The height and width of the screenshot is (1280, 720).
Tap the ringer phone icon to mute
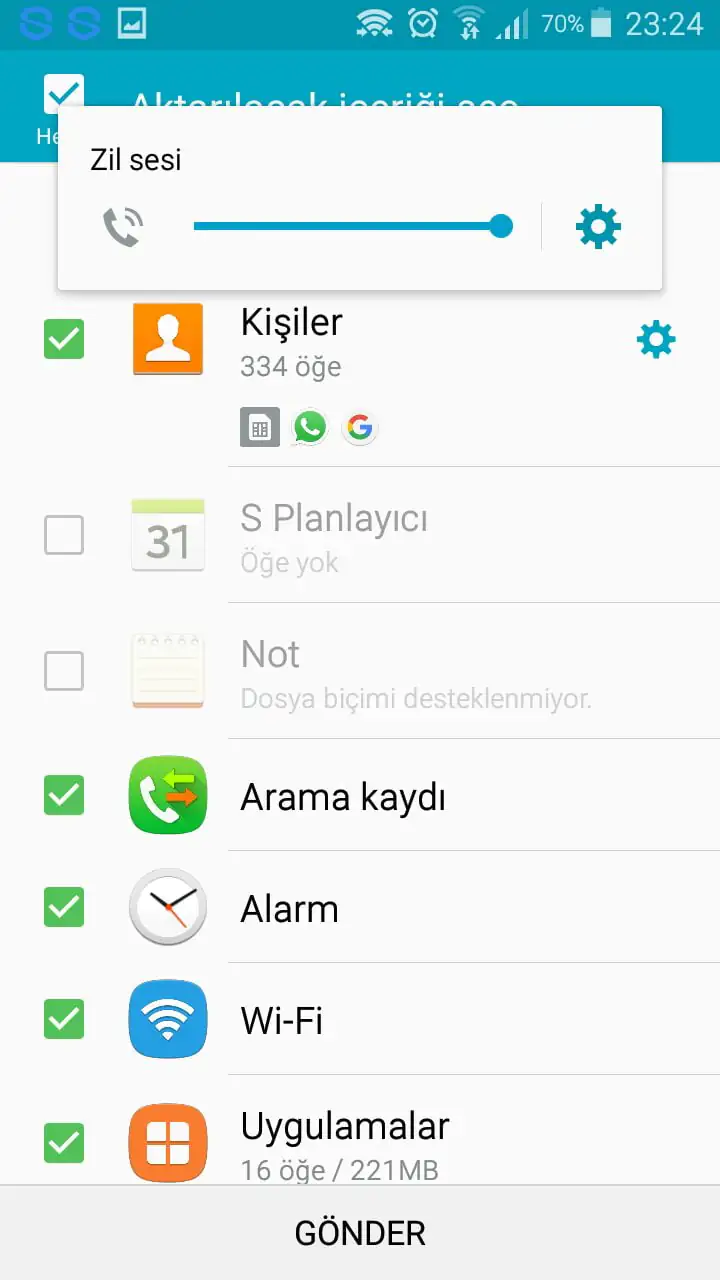123,227
